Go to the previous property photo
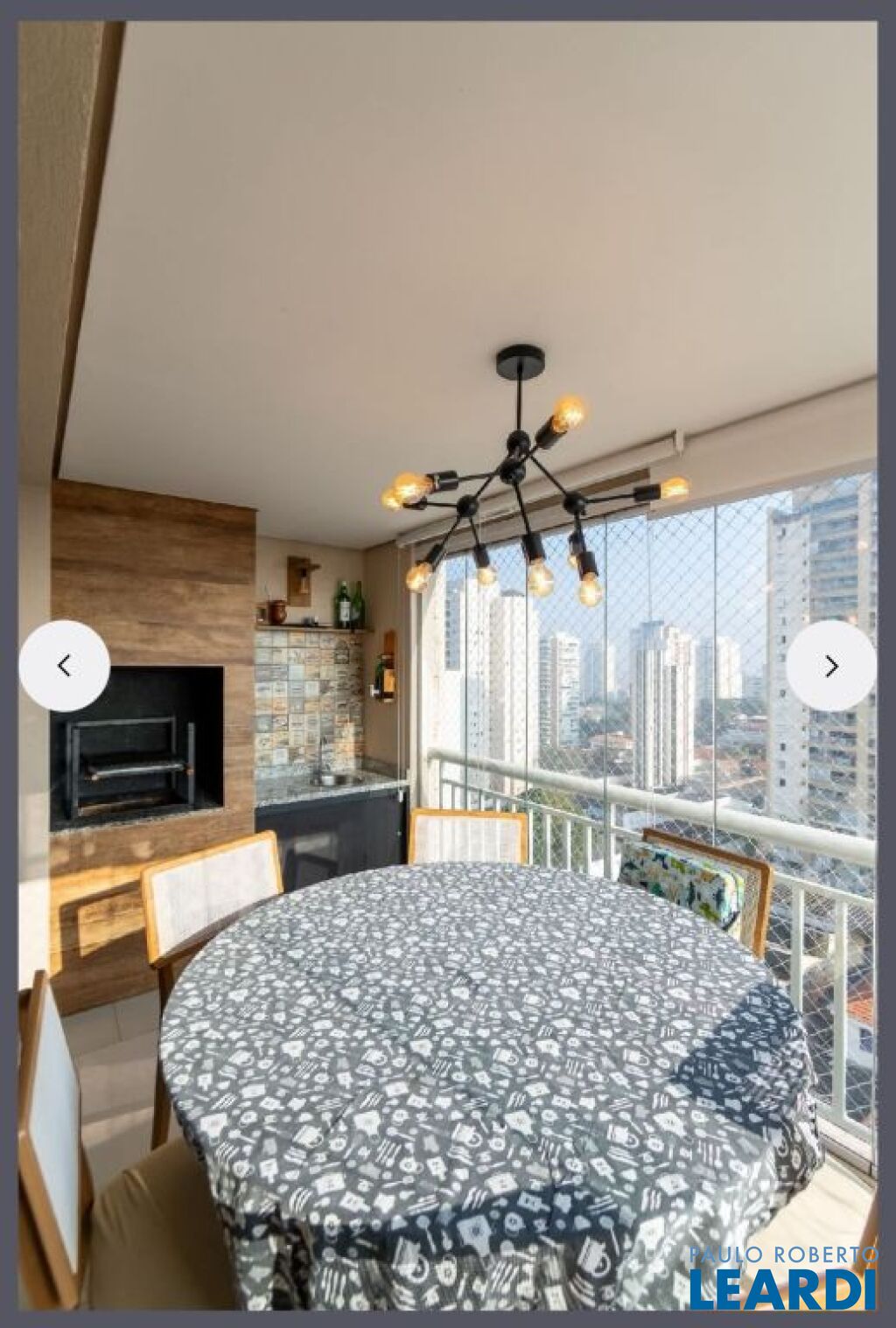Image resolution: width=896 pixels, height=1328 pixels. click(x=64, y=666)
